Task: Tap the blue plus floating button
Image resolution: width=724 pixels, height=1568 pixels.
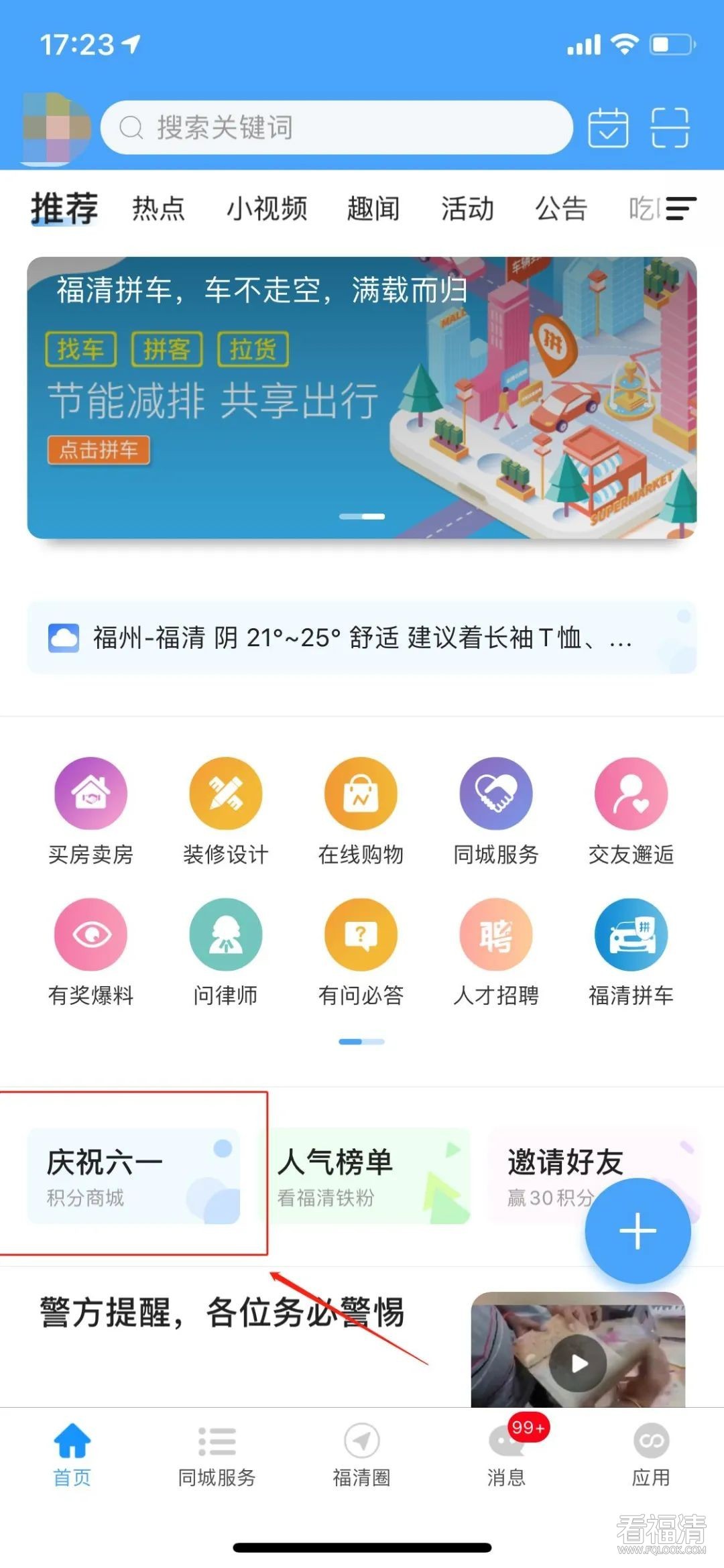Action: (638, 1231)
